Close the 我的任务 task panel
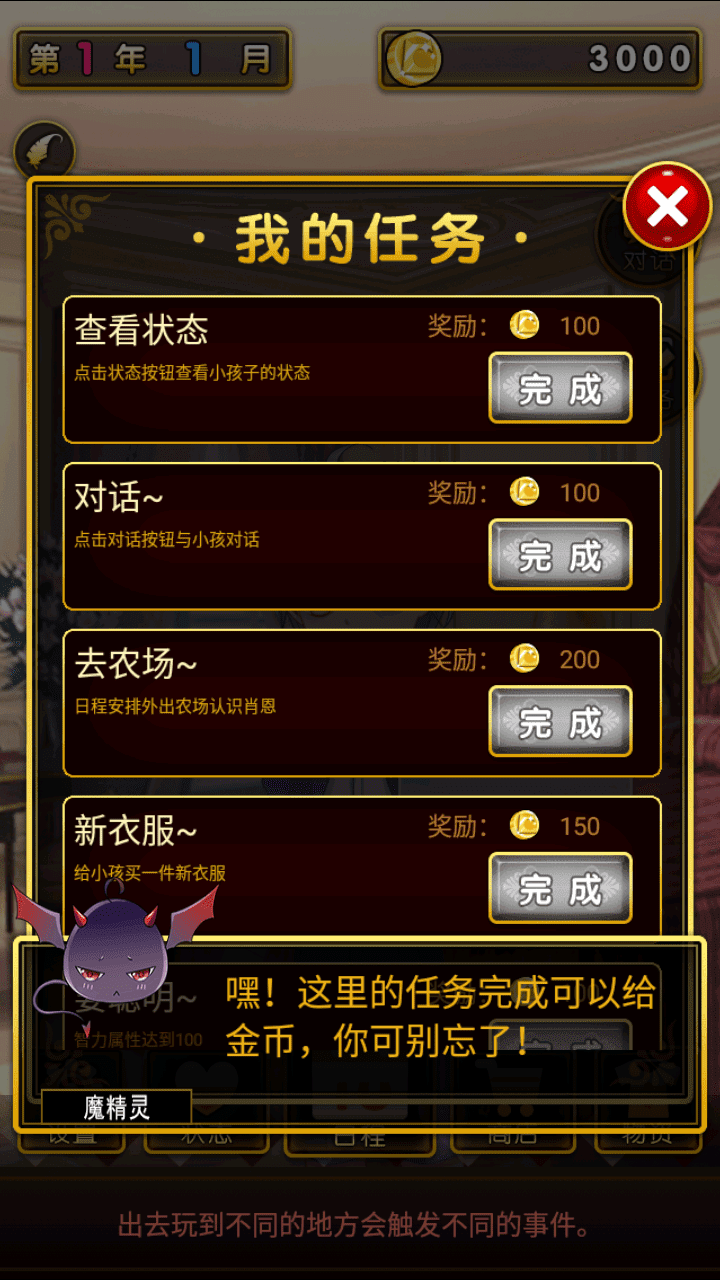This screenshot has width=720, height=1280. tap(667, 207)
